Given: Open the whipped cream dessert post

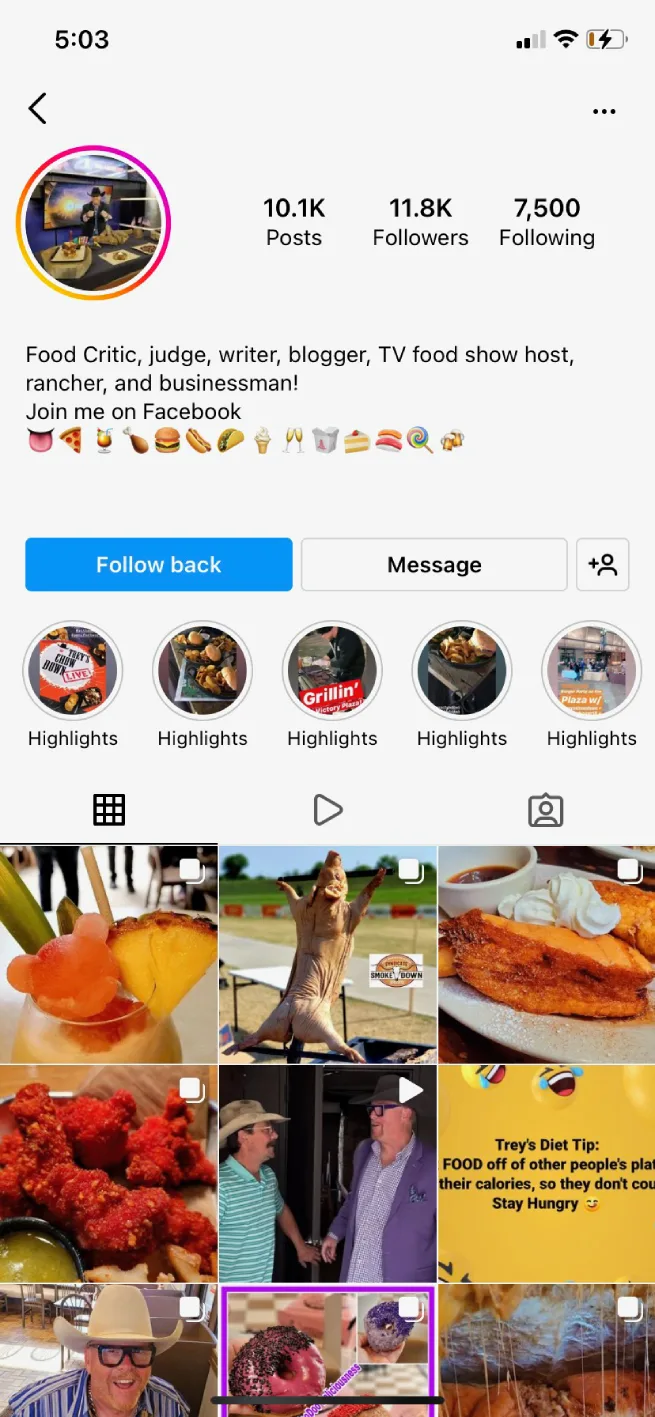Looking at the screenshot, I should pos(546,954).
